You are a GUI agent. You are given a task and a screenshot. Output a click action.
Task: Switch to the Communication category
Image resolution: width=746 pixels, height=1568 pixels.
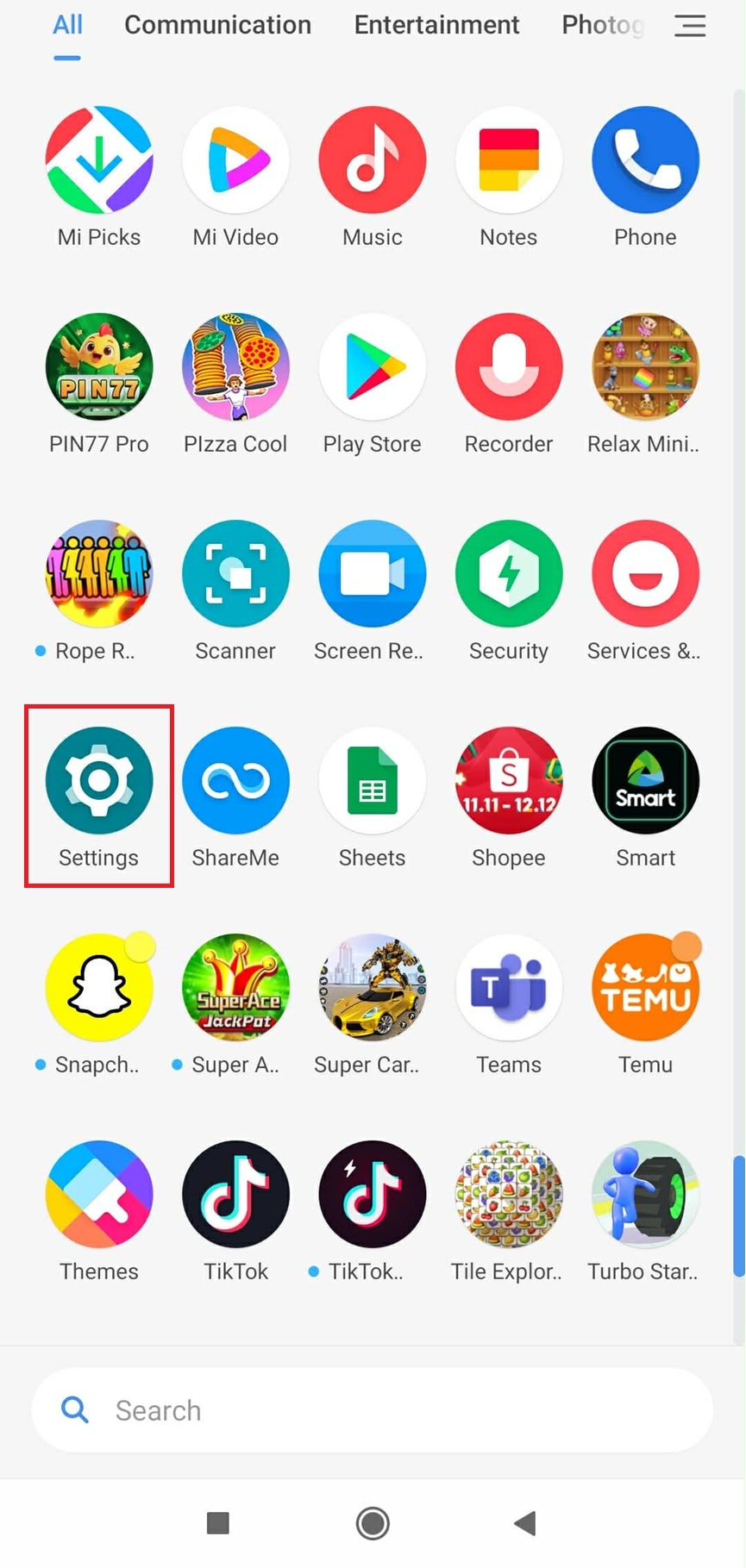217,25
